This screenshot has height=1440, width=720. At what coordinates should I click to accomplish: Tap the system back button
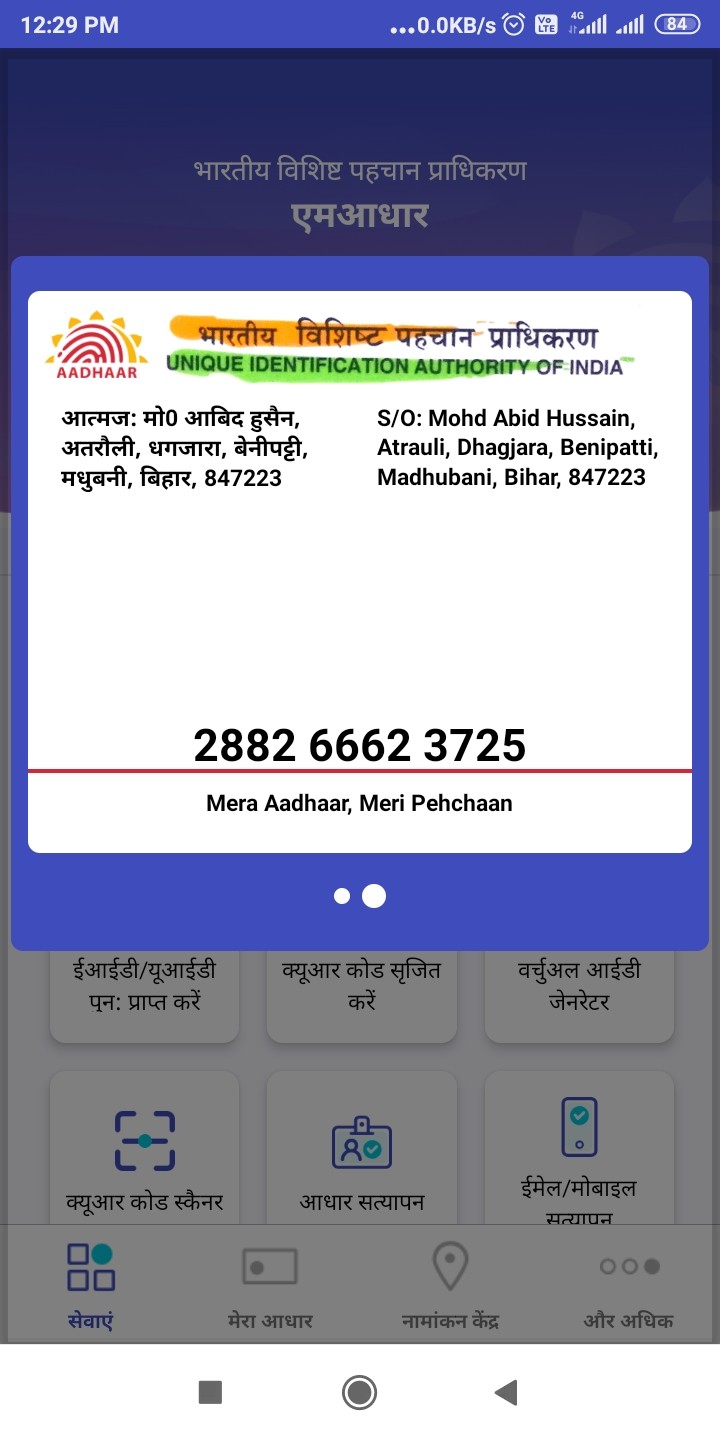[x=507, y=1392]
